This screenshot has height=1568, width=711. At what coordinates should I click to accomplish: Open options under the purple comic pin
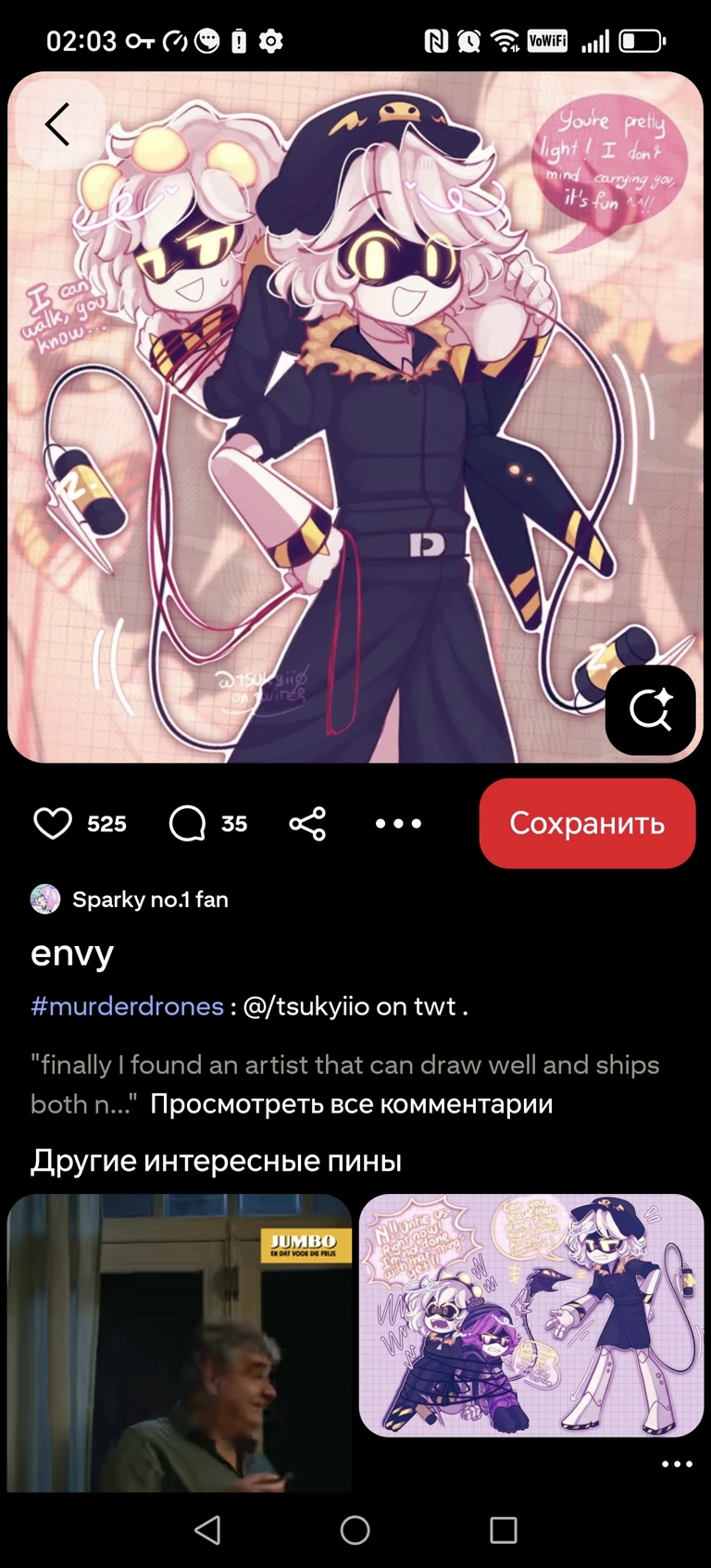tap(677, 1463)
